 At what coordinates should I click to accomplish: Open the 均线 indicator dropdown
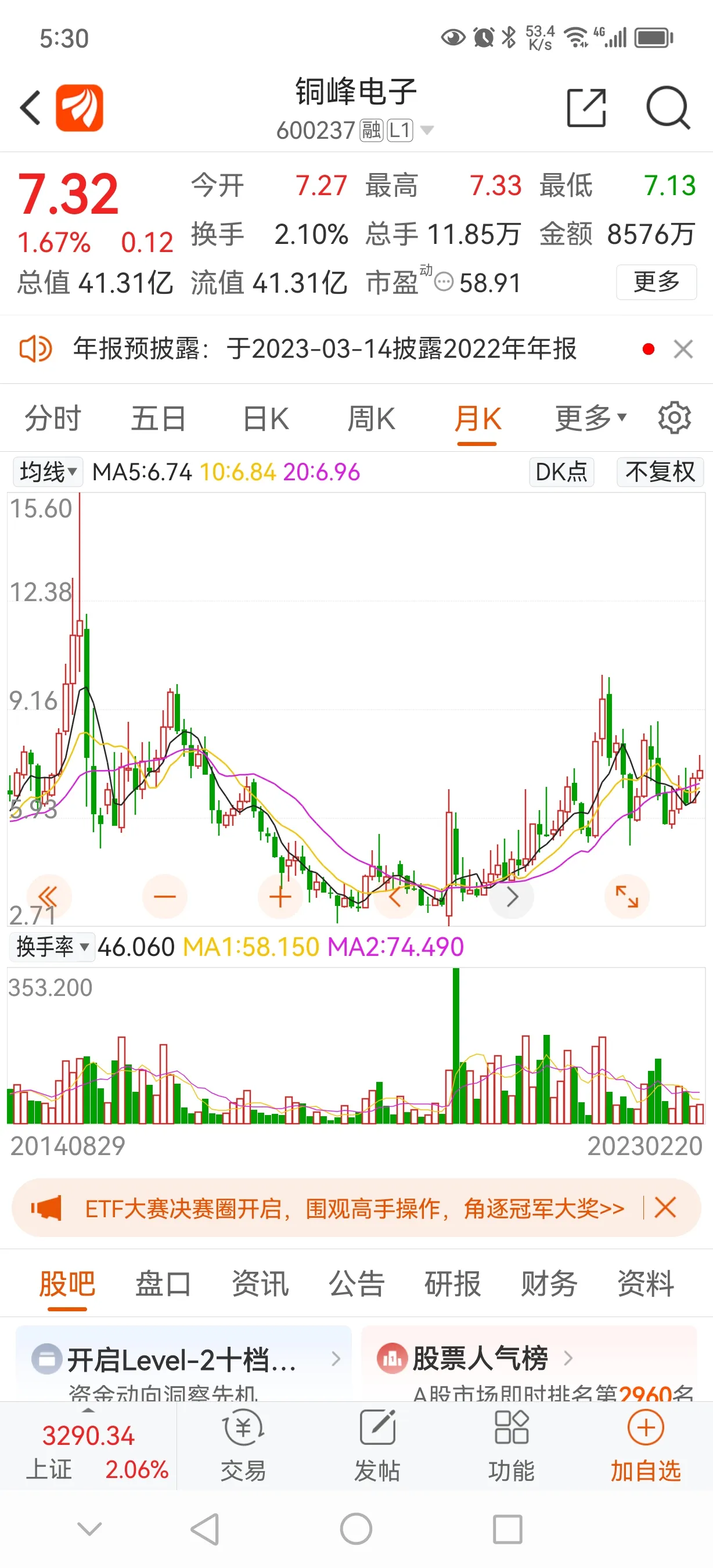click(48, 472)
